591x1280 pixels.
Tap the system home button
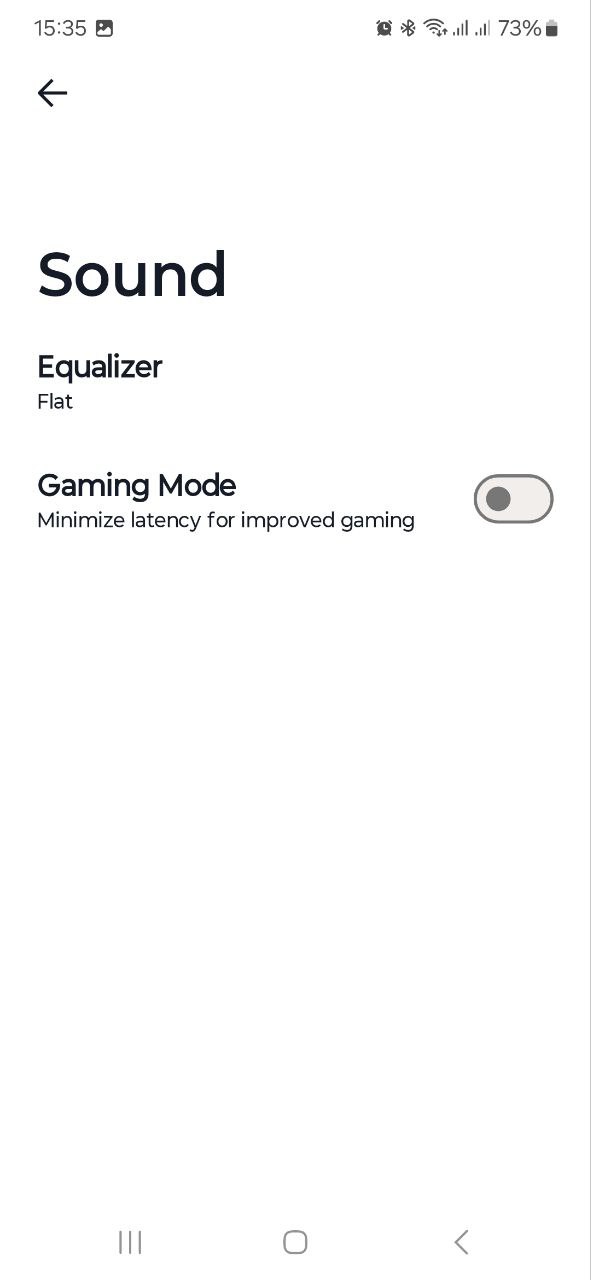pyautogui.click(x=295, y=1242)
